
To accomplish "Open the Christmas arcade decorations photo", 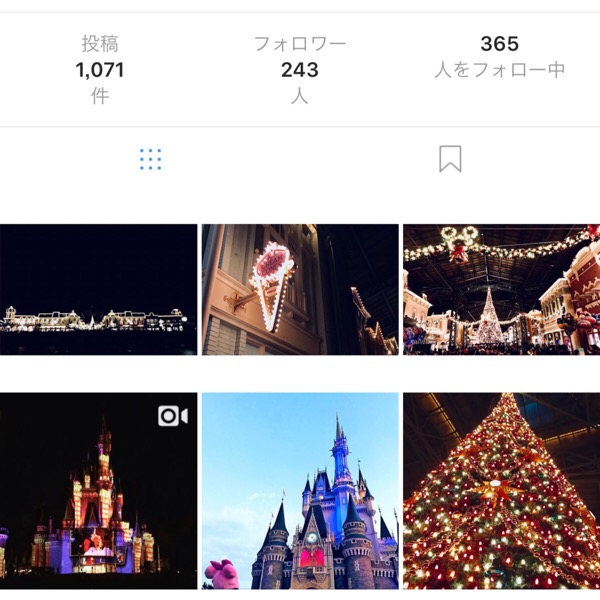I will (501, 290).
